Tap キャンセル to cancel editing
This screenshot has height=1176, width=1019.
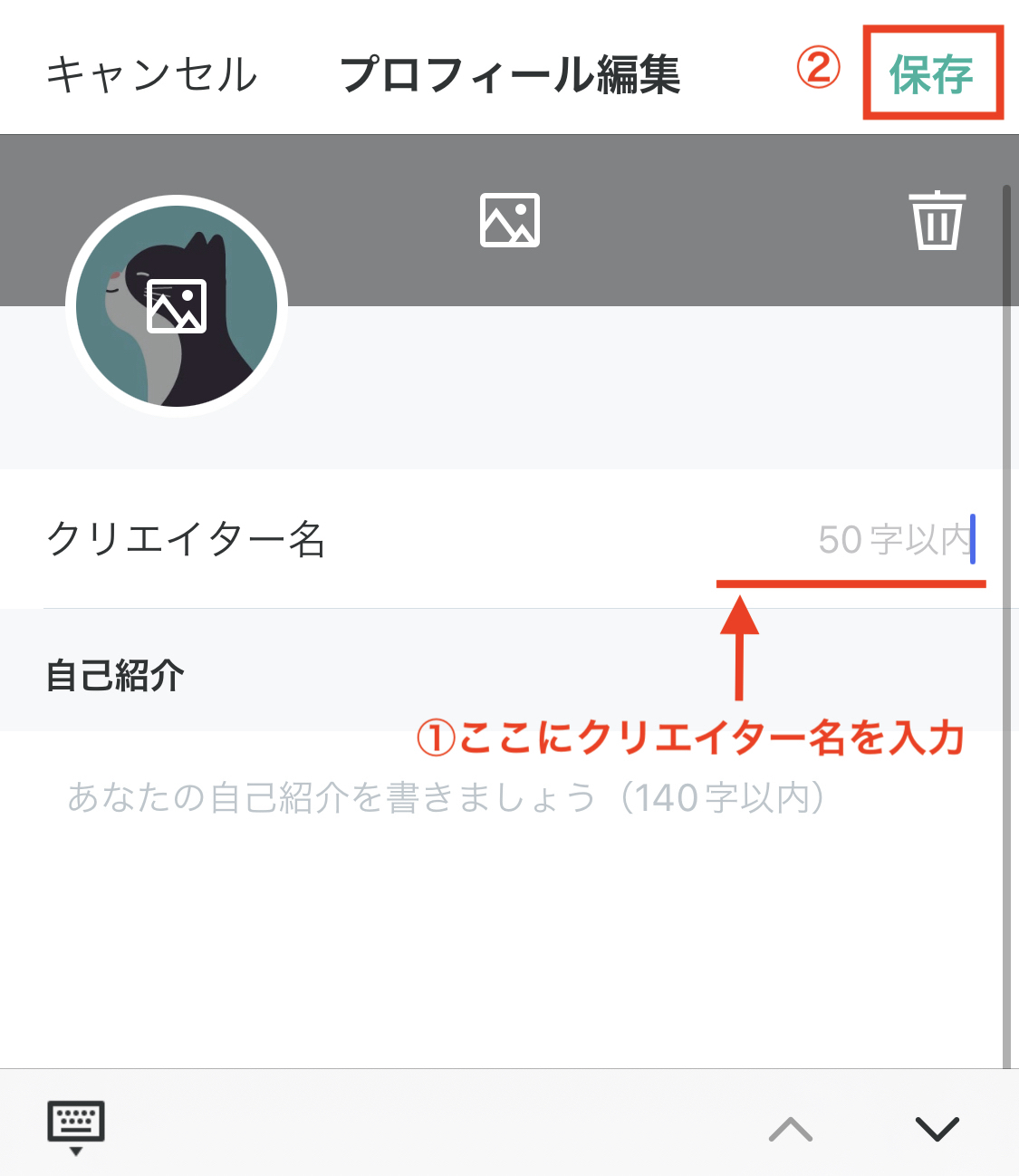[x=152, y=74]
